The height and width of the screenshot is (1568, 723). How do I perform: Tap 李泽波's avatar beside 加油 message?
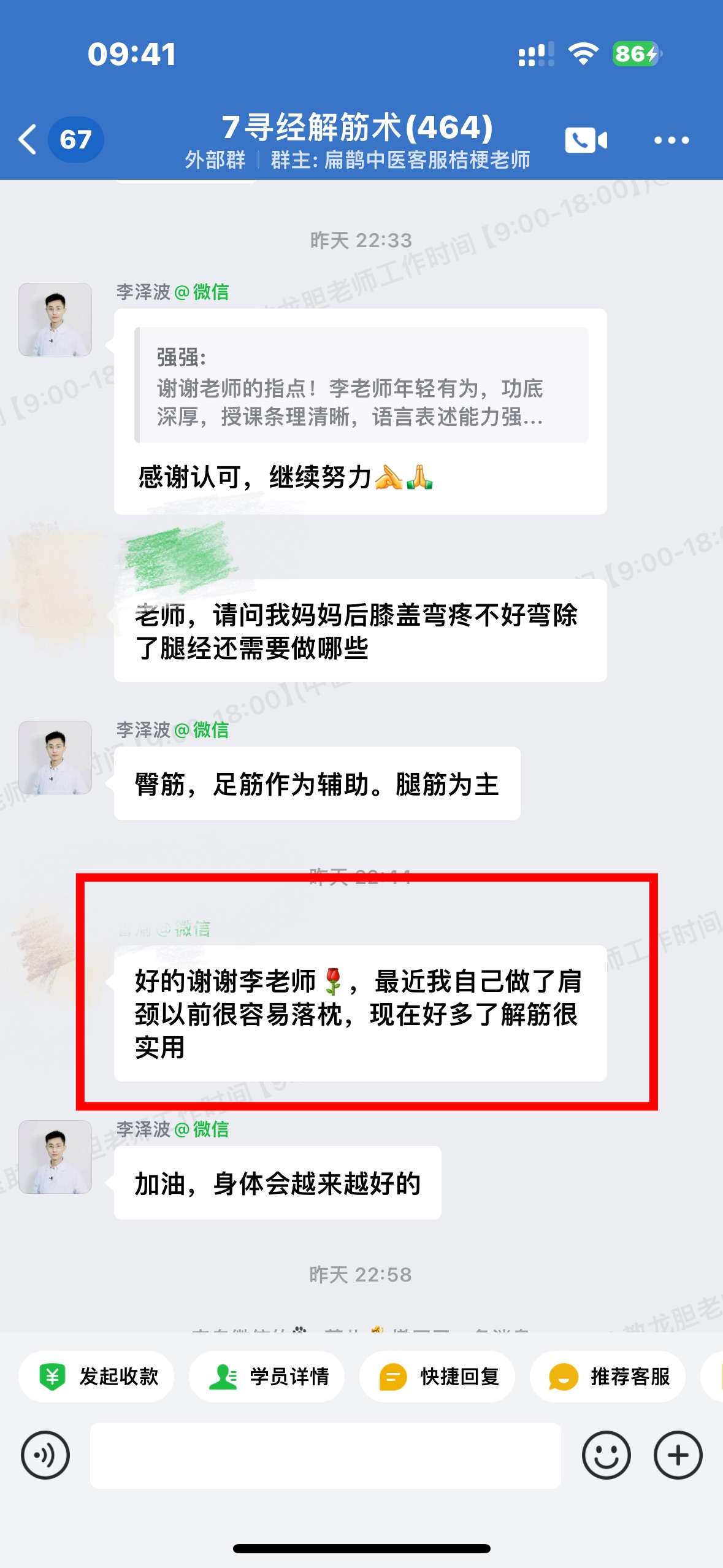point(55,1156)
